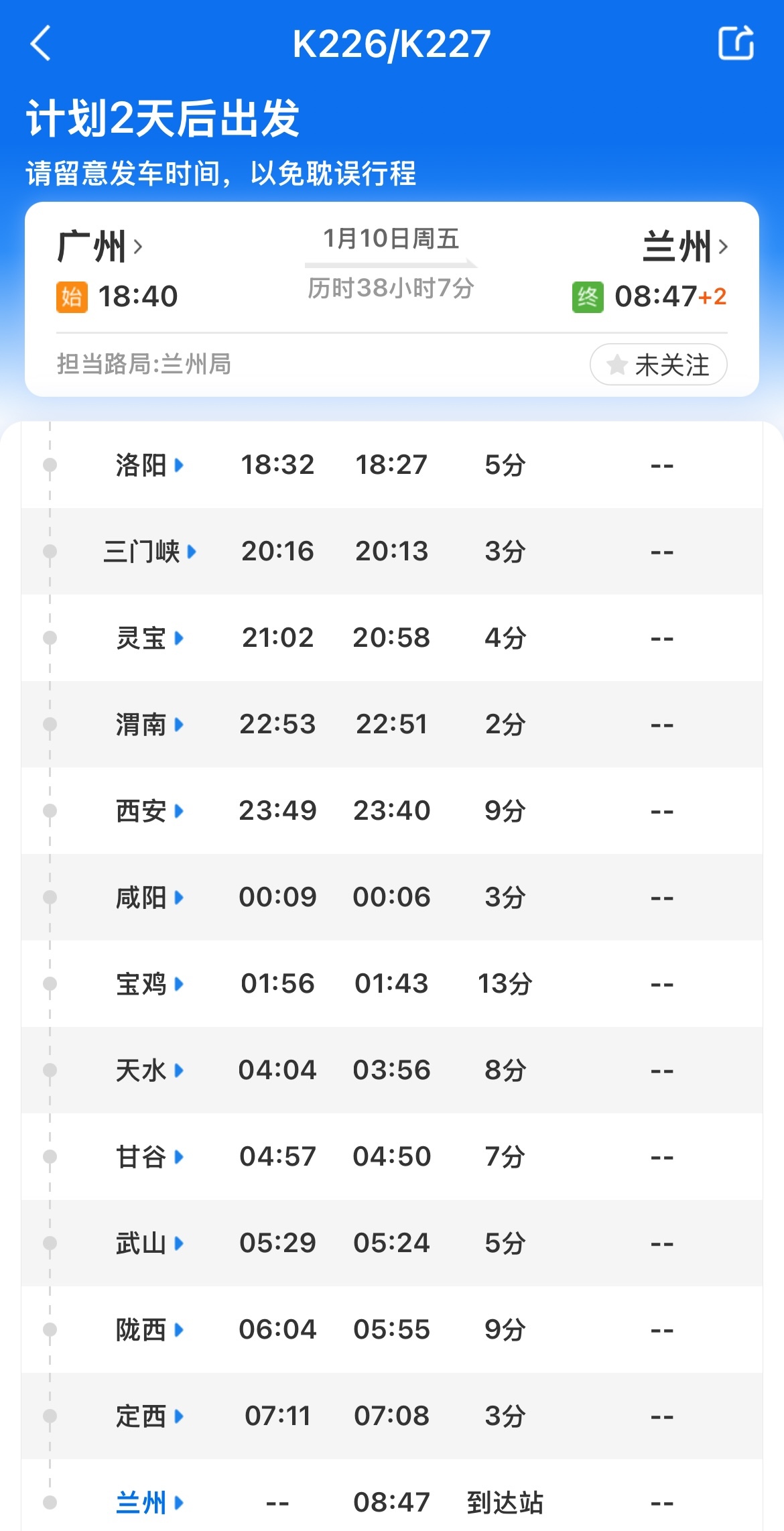The image size is (784, 1531).
Task: Select the 天水 station row
Action: [x=149, y=1070]
